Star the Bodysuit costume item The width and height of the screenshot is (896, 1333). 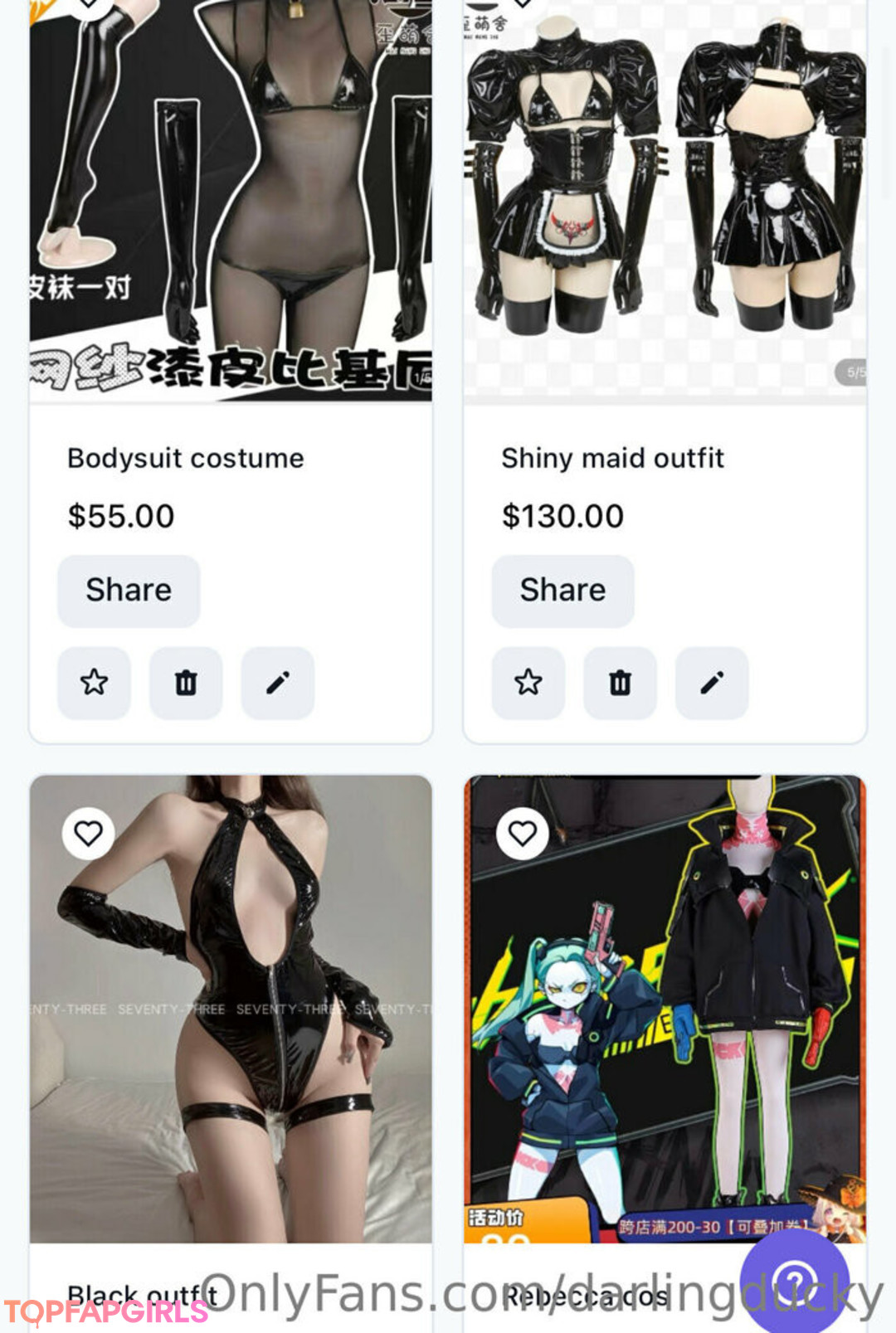(x=94, y=683)
